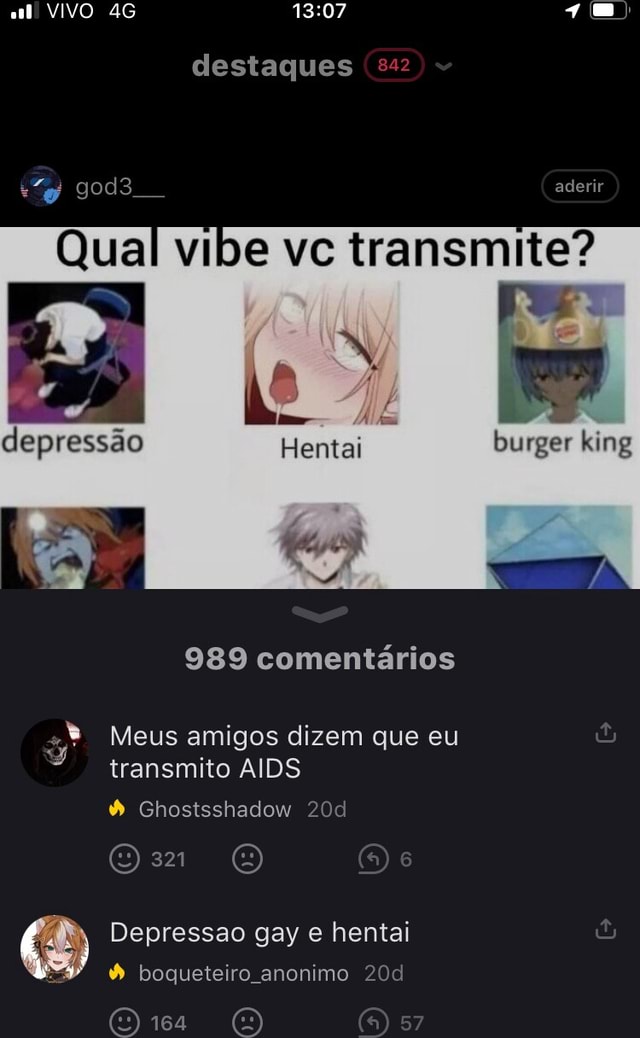The image size is (640, 1038).
Task: Frown-react to Ghostsshadow's comment
Action: [x=248, y=859]
